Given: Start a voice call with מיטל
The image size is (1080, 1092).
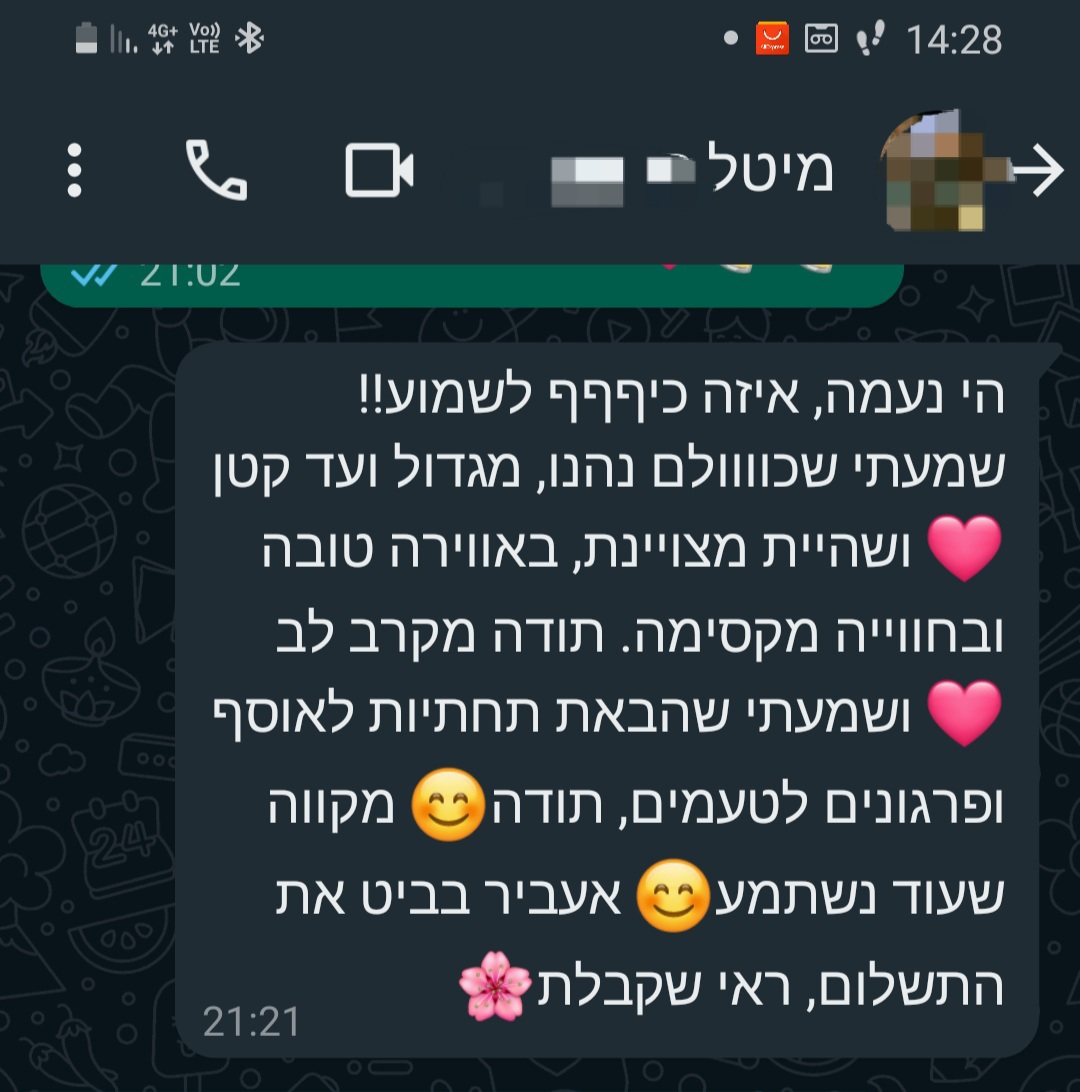Looking at the screenshot, I should [216, 171].
